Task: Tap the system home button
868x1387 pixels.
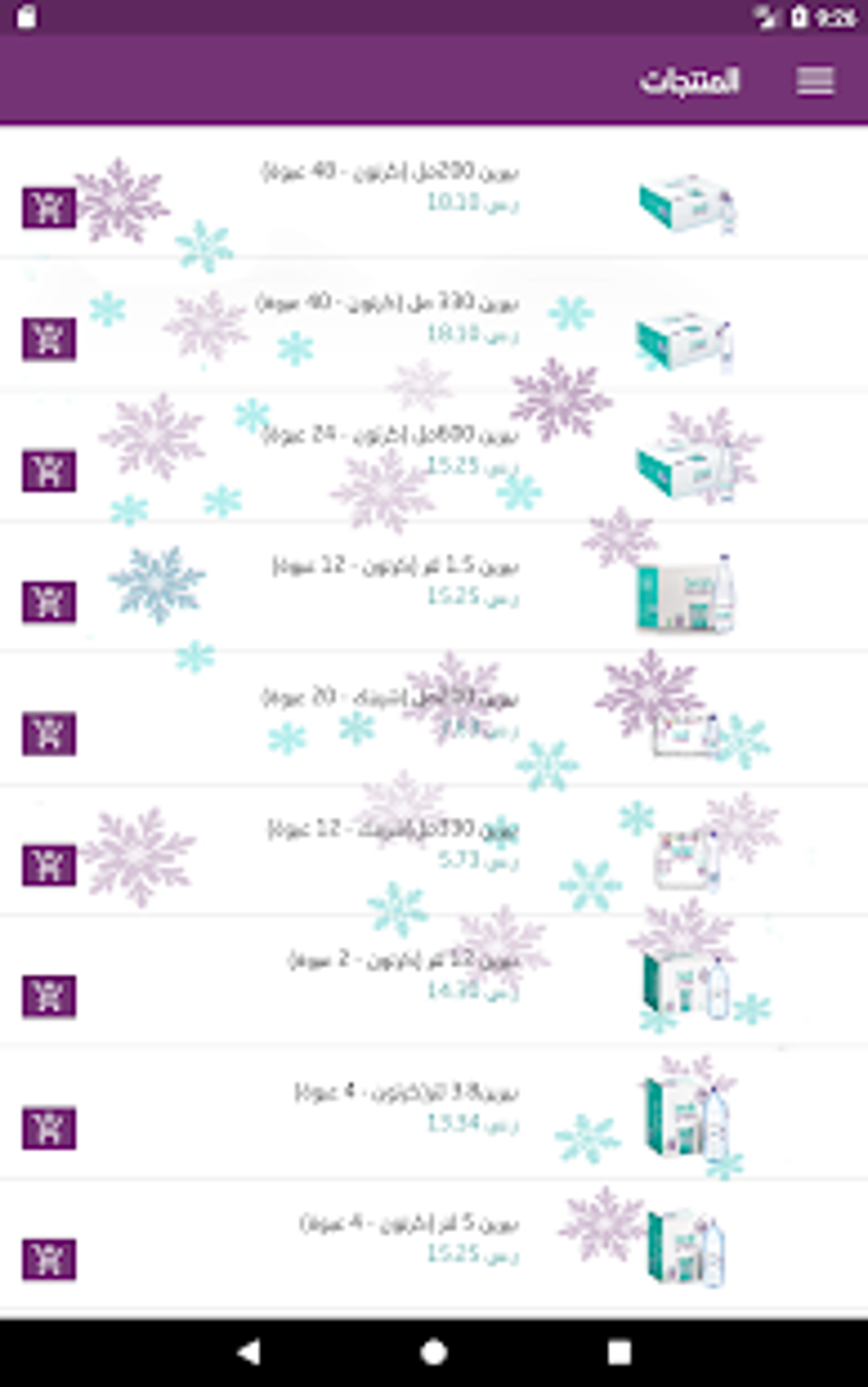Action: pos(434,1352)
